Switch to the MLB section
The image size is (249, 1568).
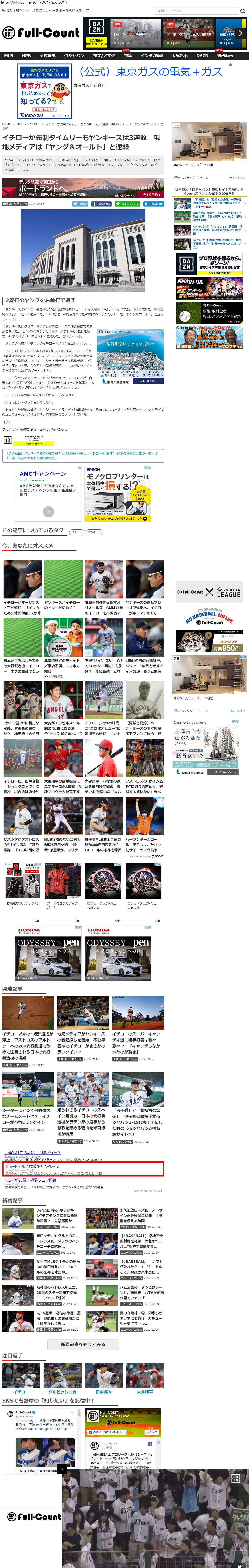point(8,55)
